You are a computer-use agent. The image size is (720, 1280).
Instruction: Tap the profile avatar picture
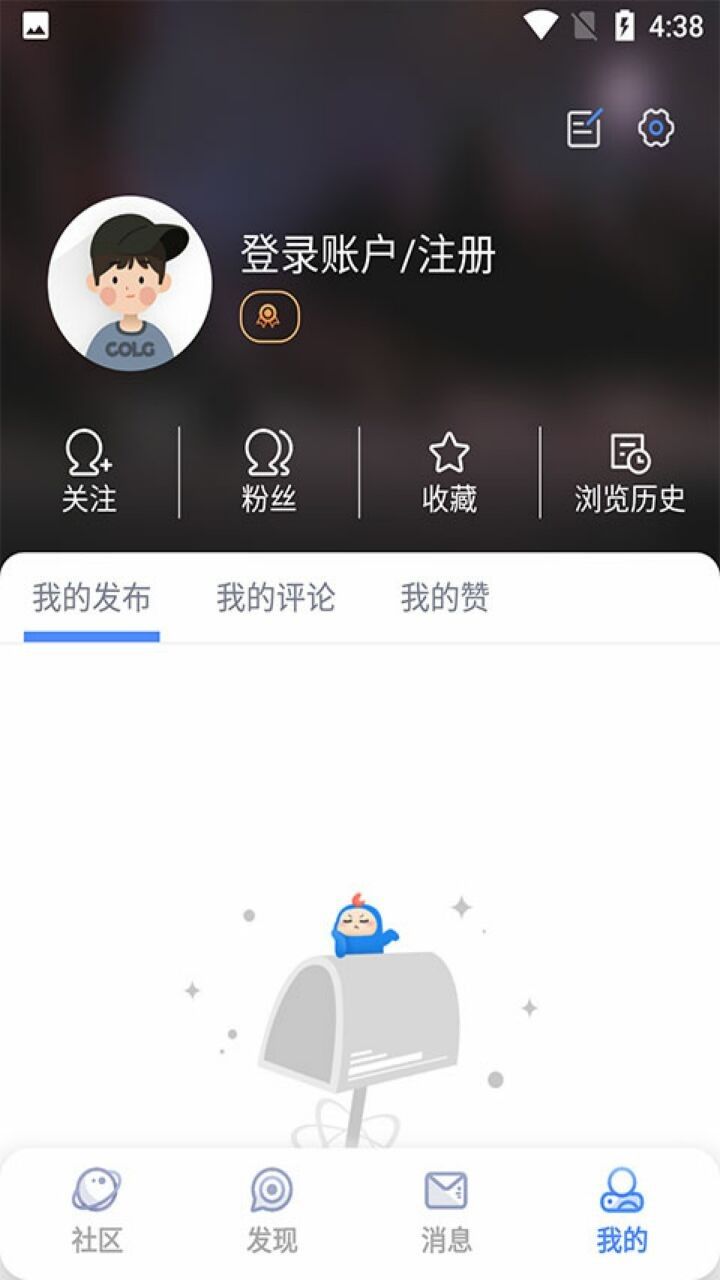click(130, 283)
